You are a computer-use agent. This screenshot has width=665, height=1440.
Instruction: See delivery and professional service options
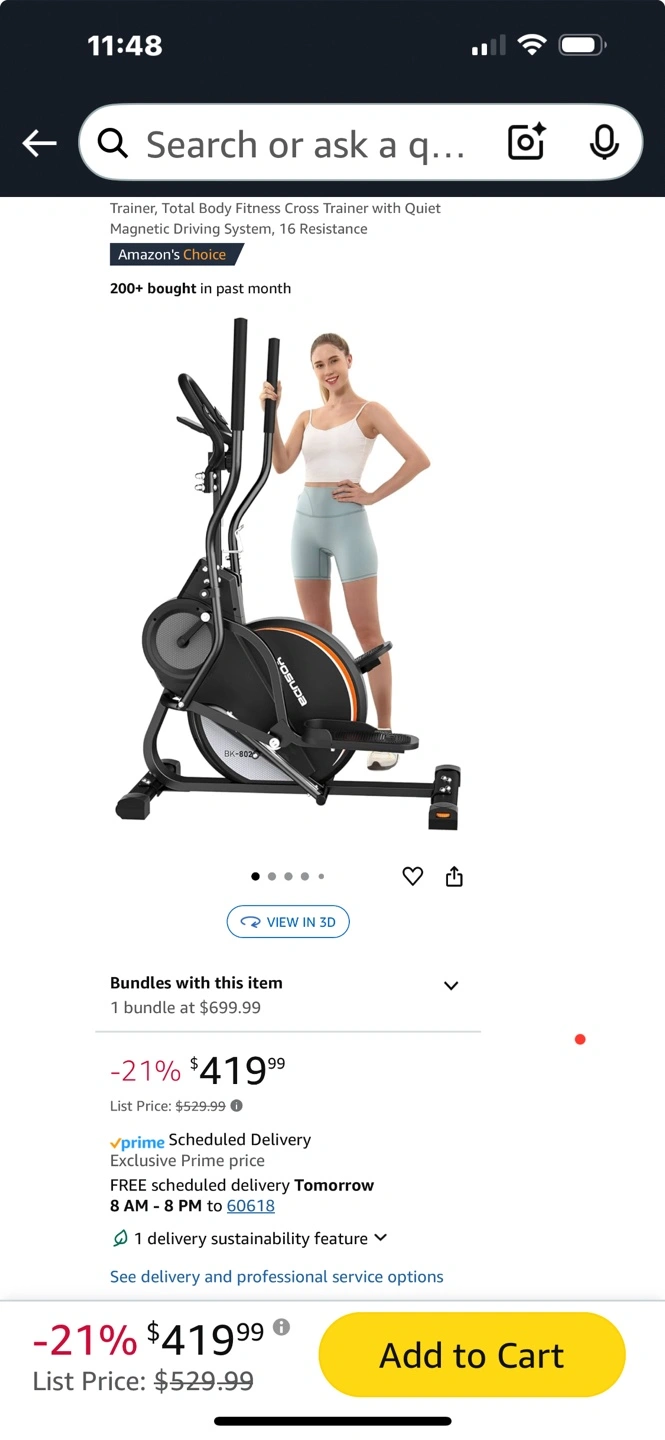pyautogui.click(x=277, y=1277)
